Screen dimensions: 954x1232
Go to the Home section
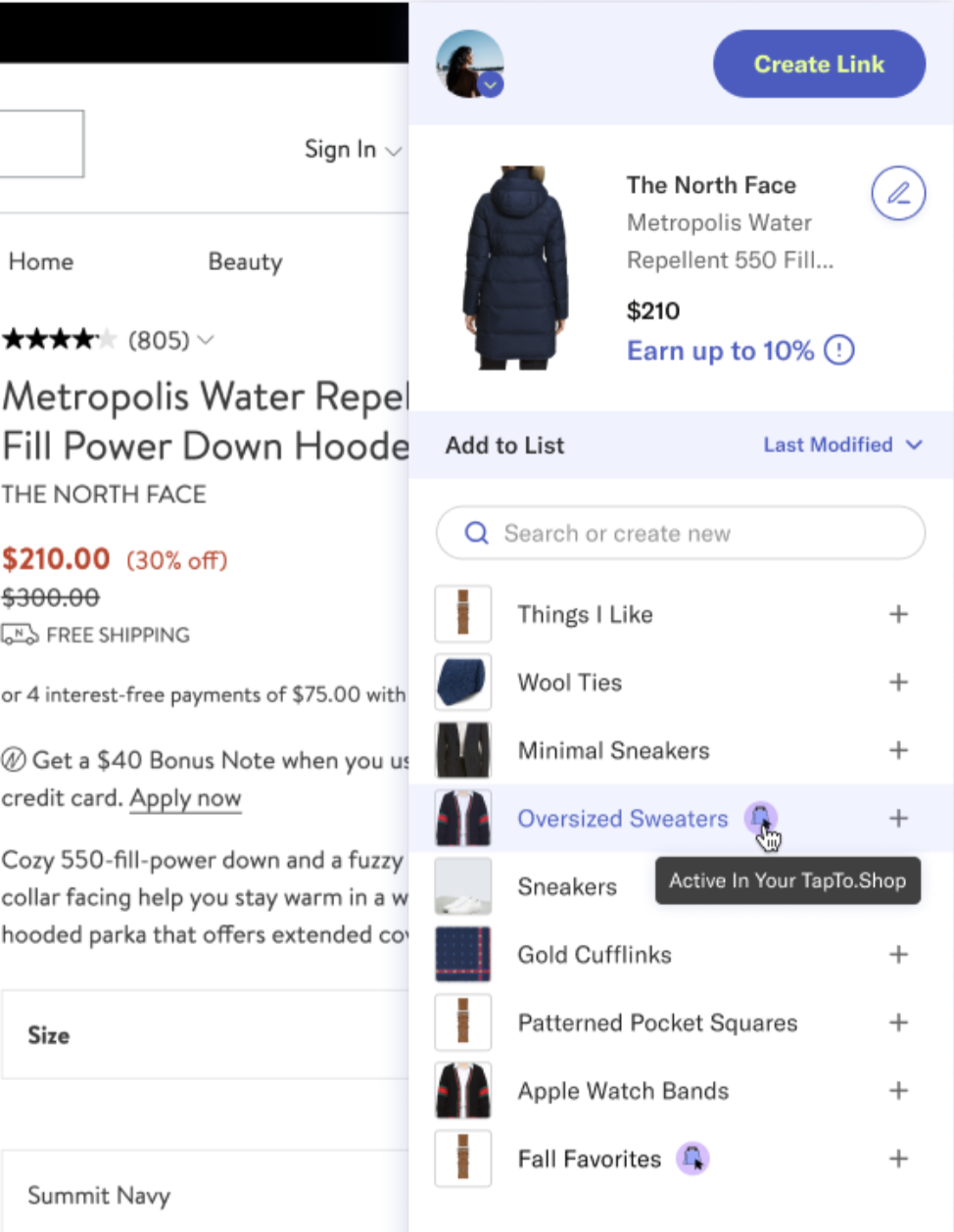41,261
